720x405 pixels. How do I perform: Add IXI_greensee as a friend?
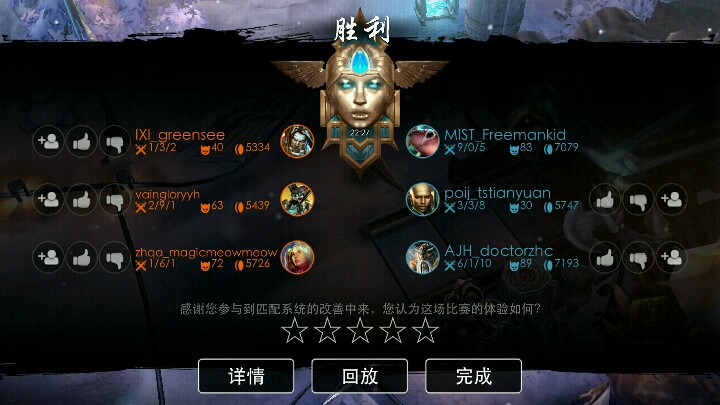coord(49,142)
